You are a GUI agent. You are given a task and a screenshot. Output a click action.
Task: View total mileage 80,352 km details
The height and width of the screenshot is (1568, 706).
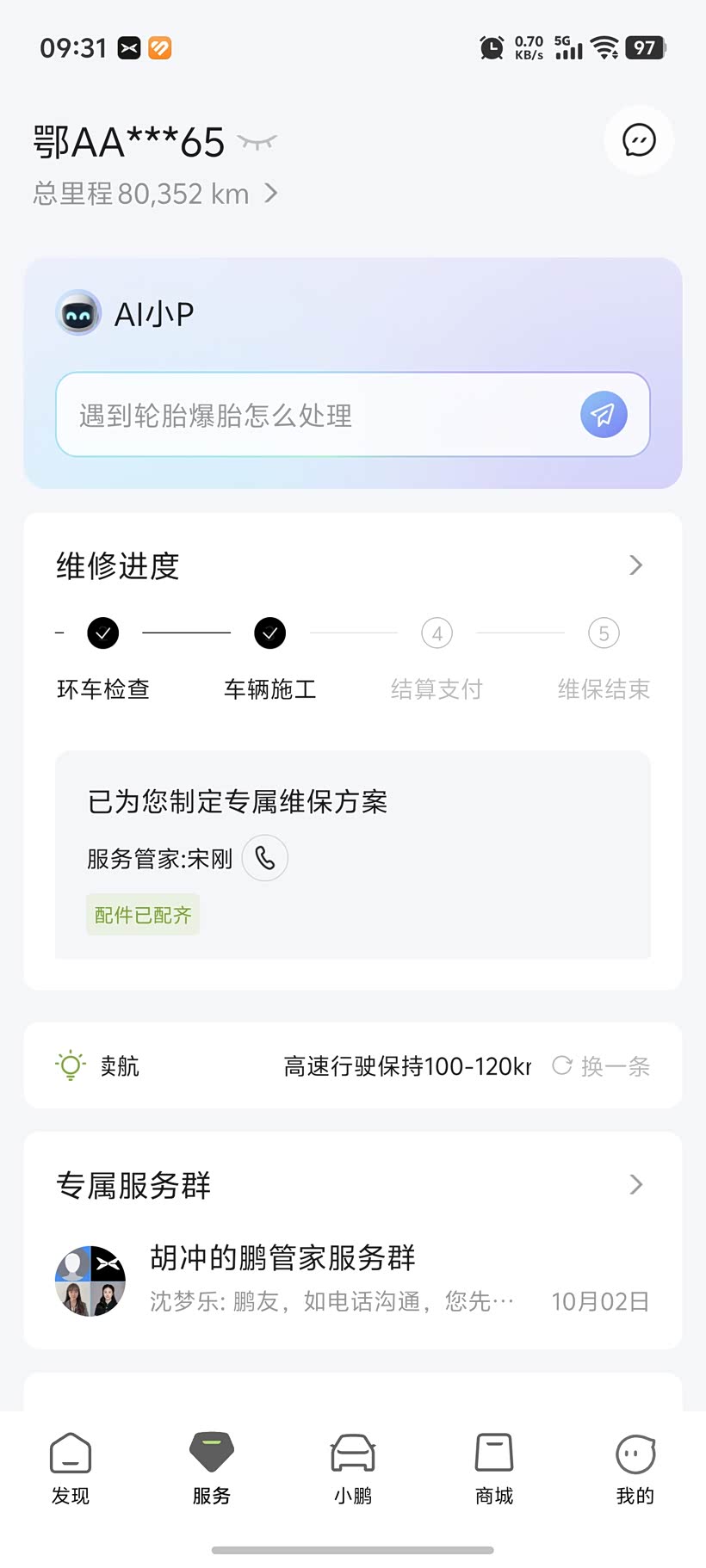pyautogui.click(x=155, y=194)
